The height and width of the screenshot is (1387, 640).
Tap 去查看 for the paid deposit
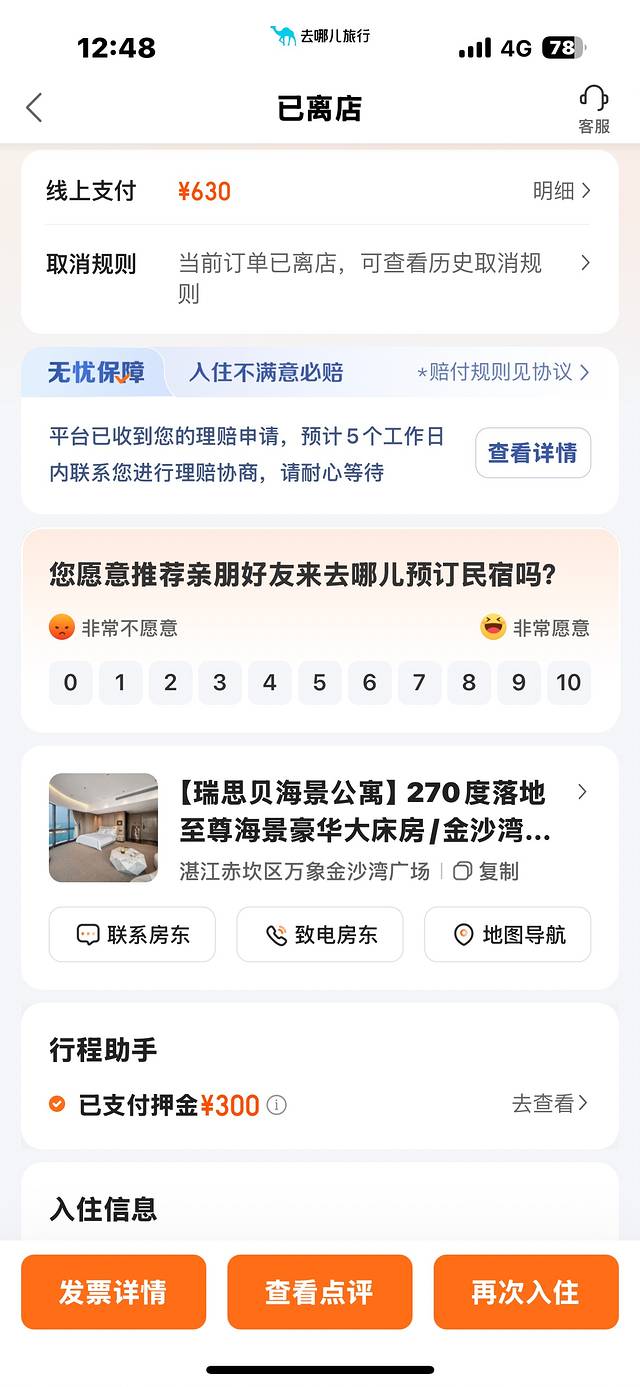(x=549, y=1104)
